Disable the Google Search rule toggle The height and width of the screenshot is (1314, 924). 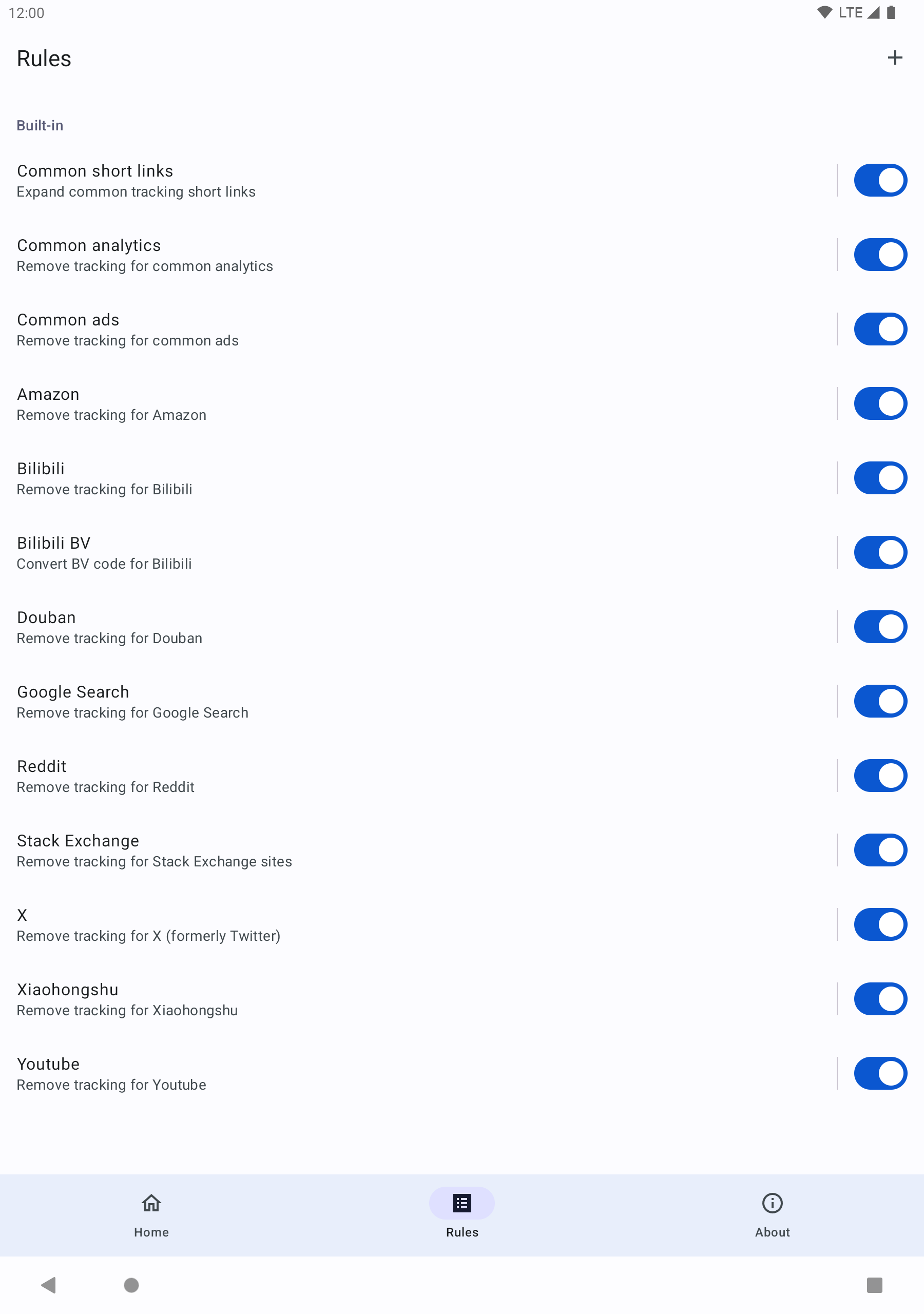click(x=880, y=701)
